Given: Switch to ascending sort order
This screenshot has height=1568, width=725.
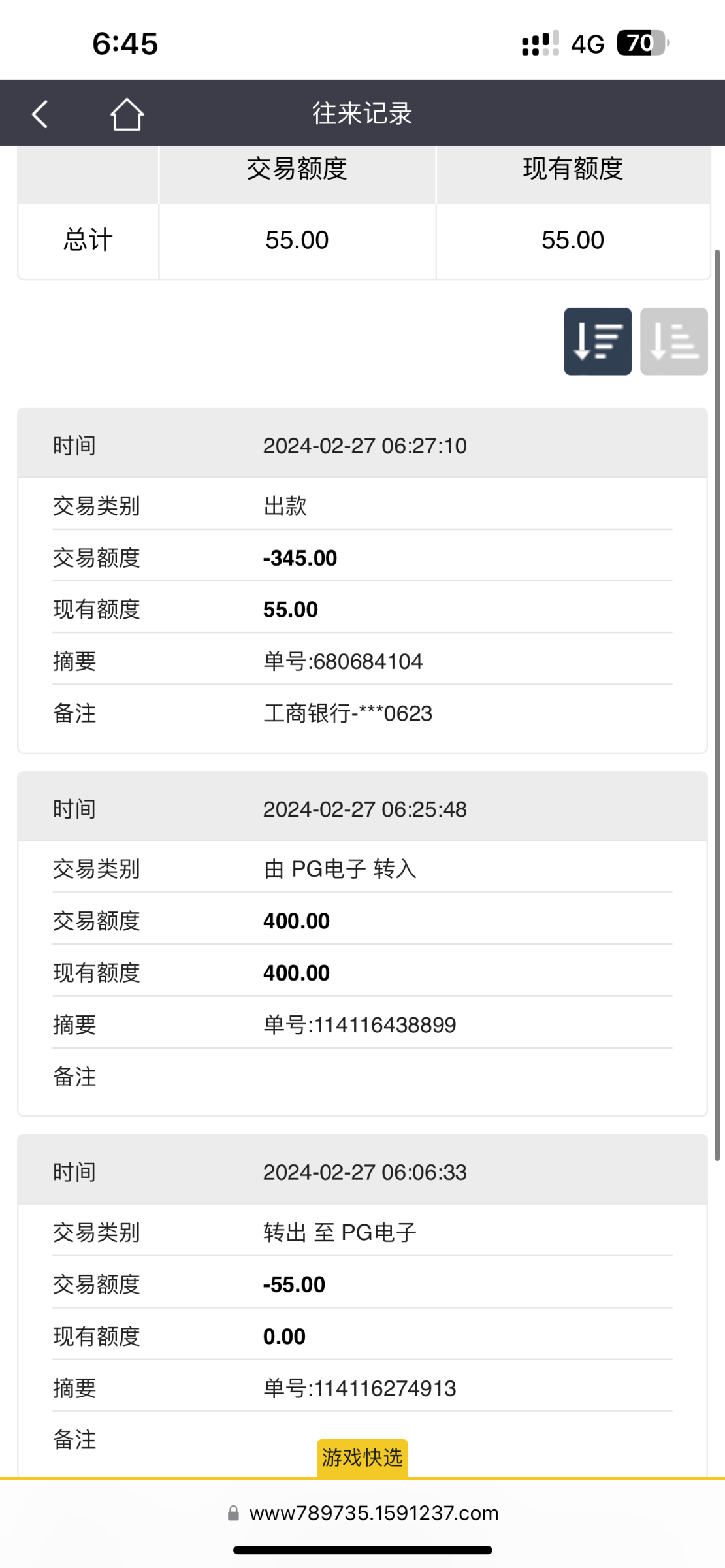Looking at the screenshot, I should click(x=673, y=341).
